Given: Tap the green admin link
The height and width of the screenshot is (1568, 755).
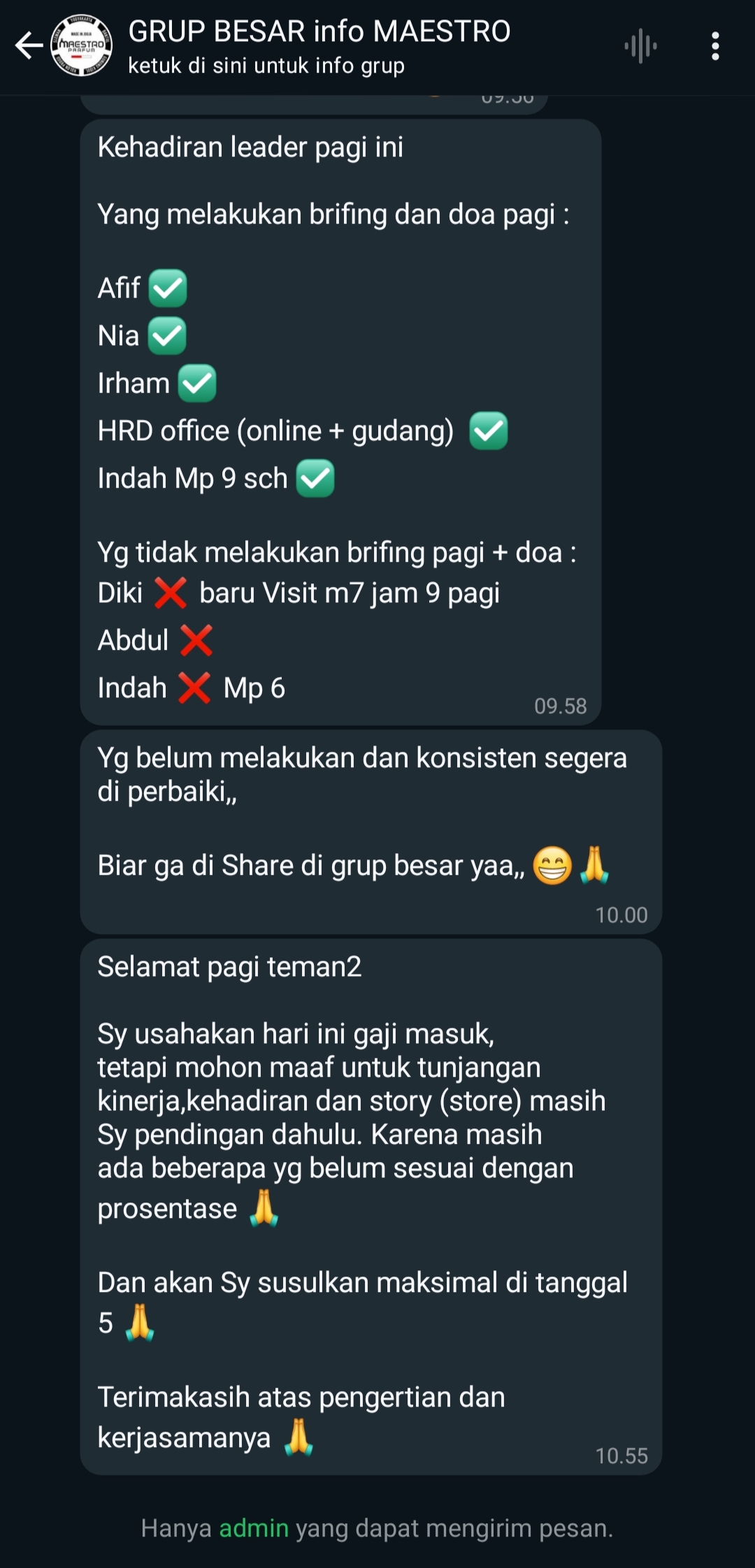Looking at the screenshot, I should point(254,1528).
